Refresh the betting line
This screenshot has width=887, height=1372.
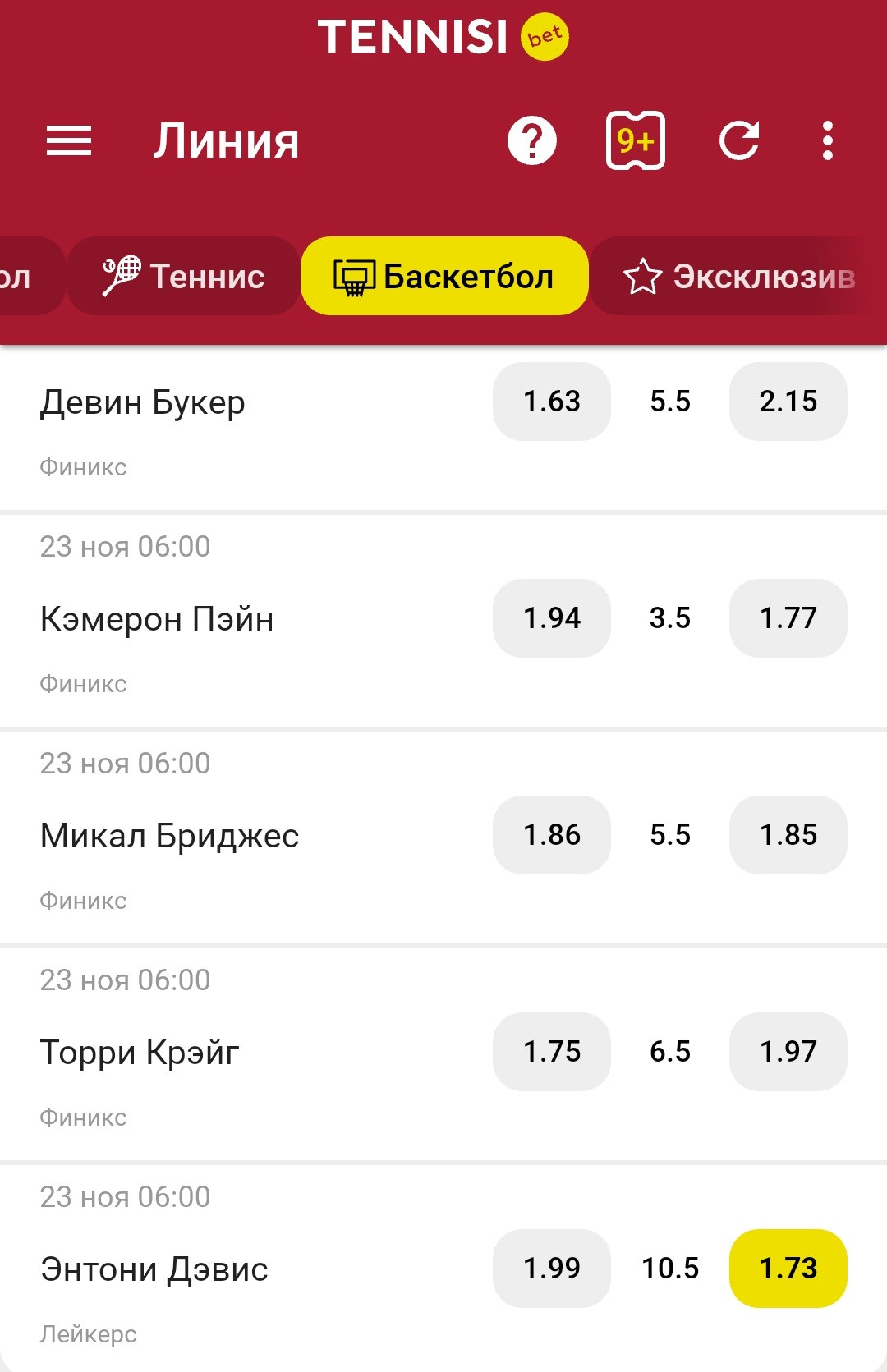(x=739, y=140)
